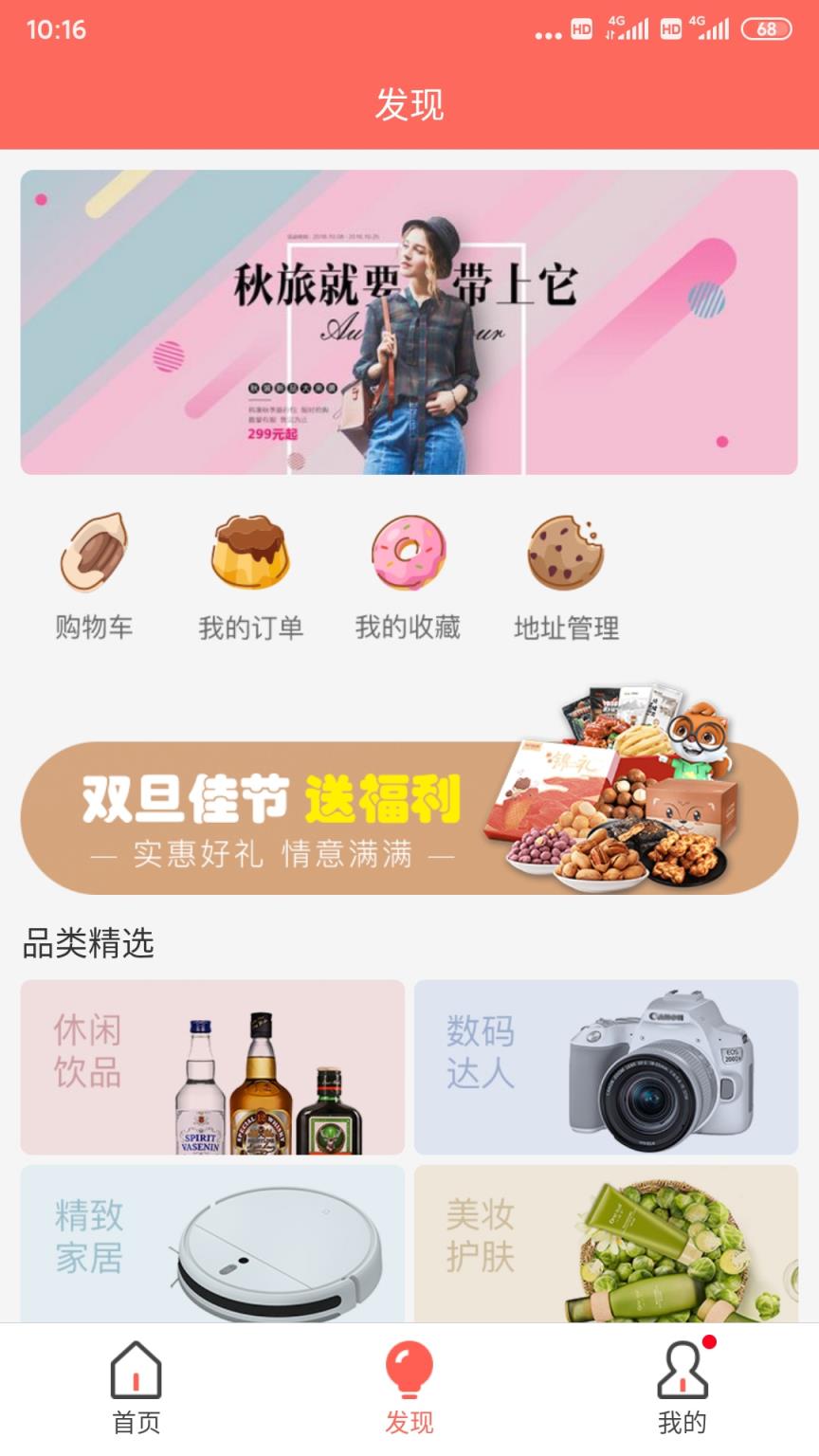
Task: Open the 数码达人 camera category
Action: click(x=607, y=1065)
